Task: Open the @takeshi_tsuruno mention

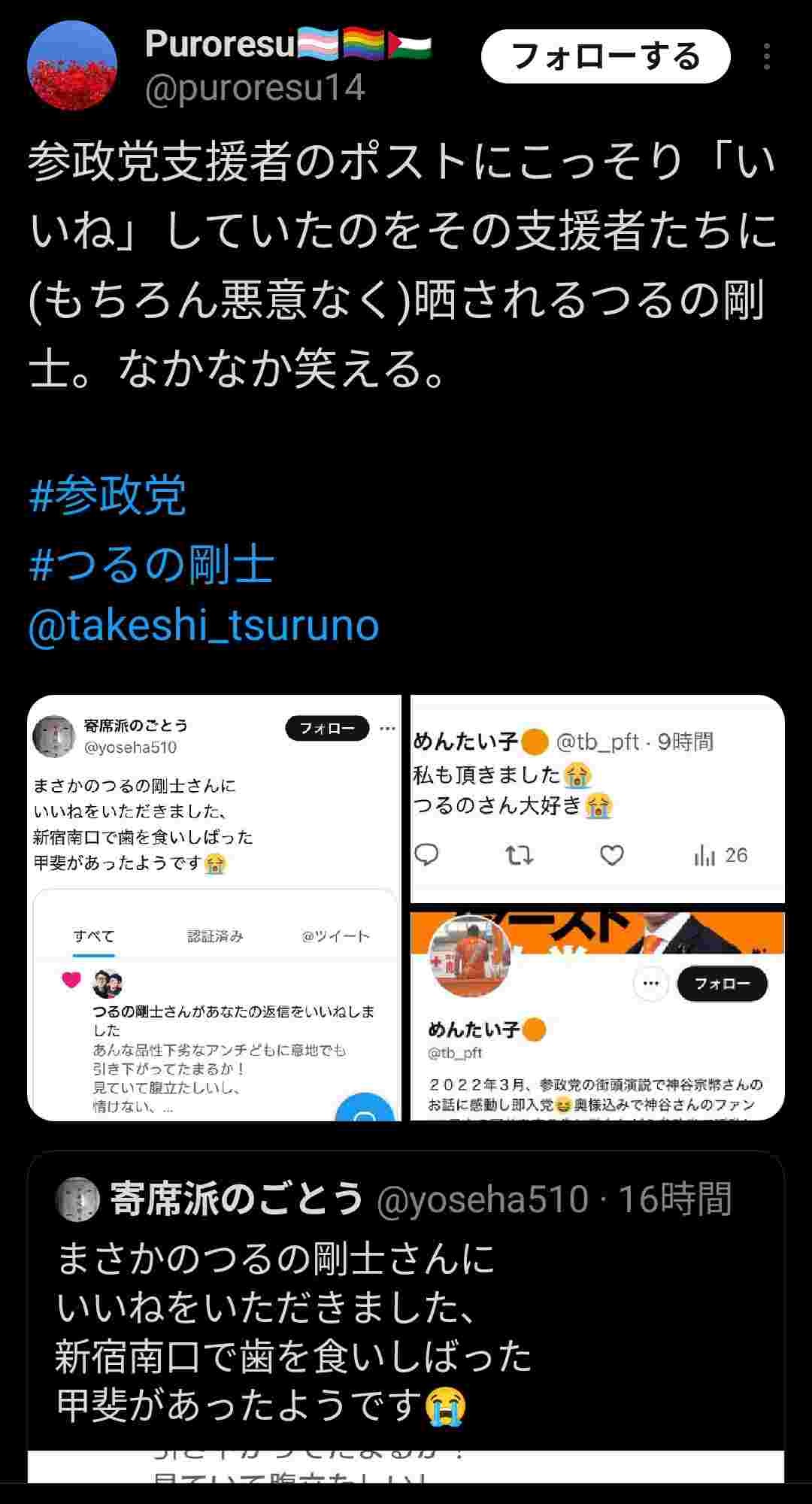Action: (203, 626)
